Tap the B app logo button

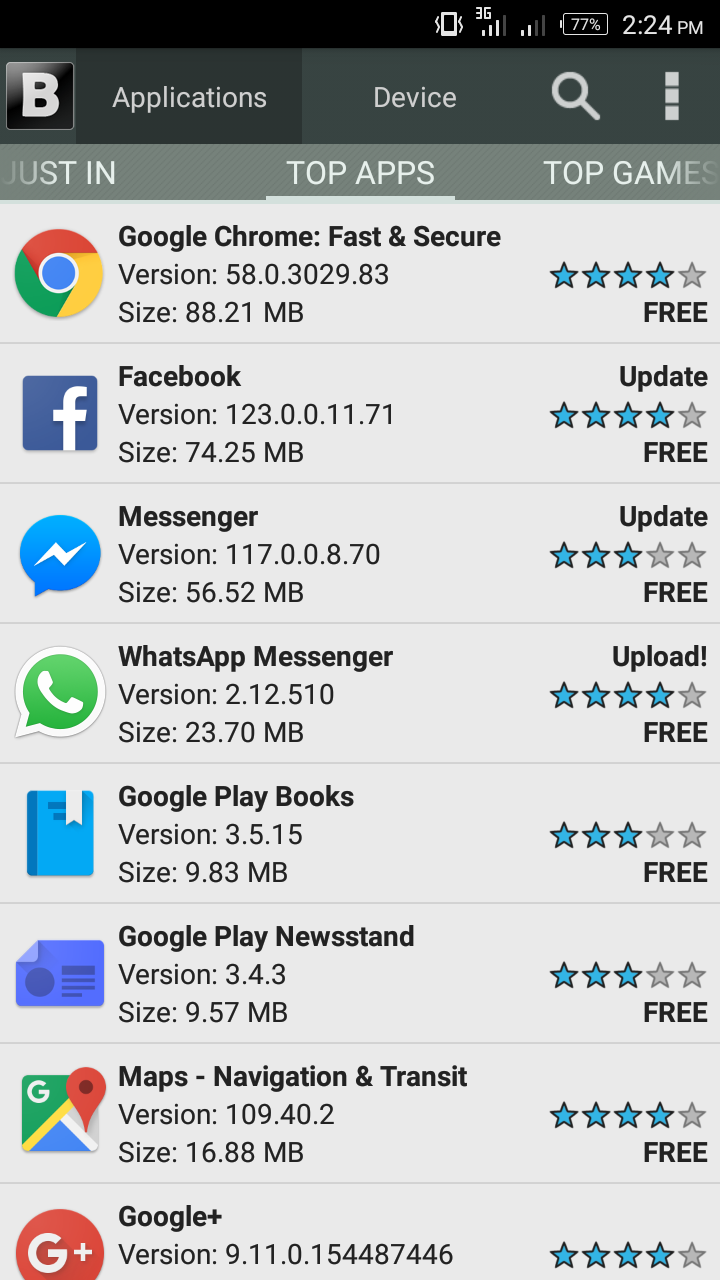[40, 97]
